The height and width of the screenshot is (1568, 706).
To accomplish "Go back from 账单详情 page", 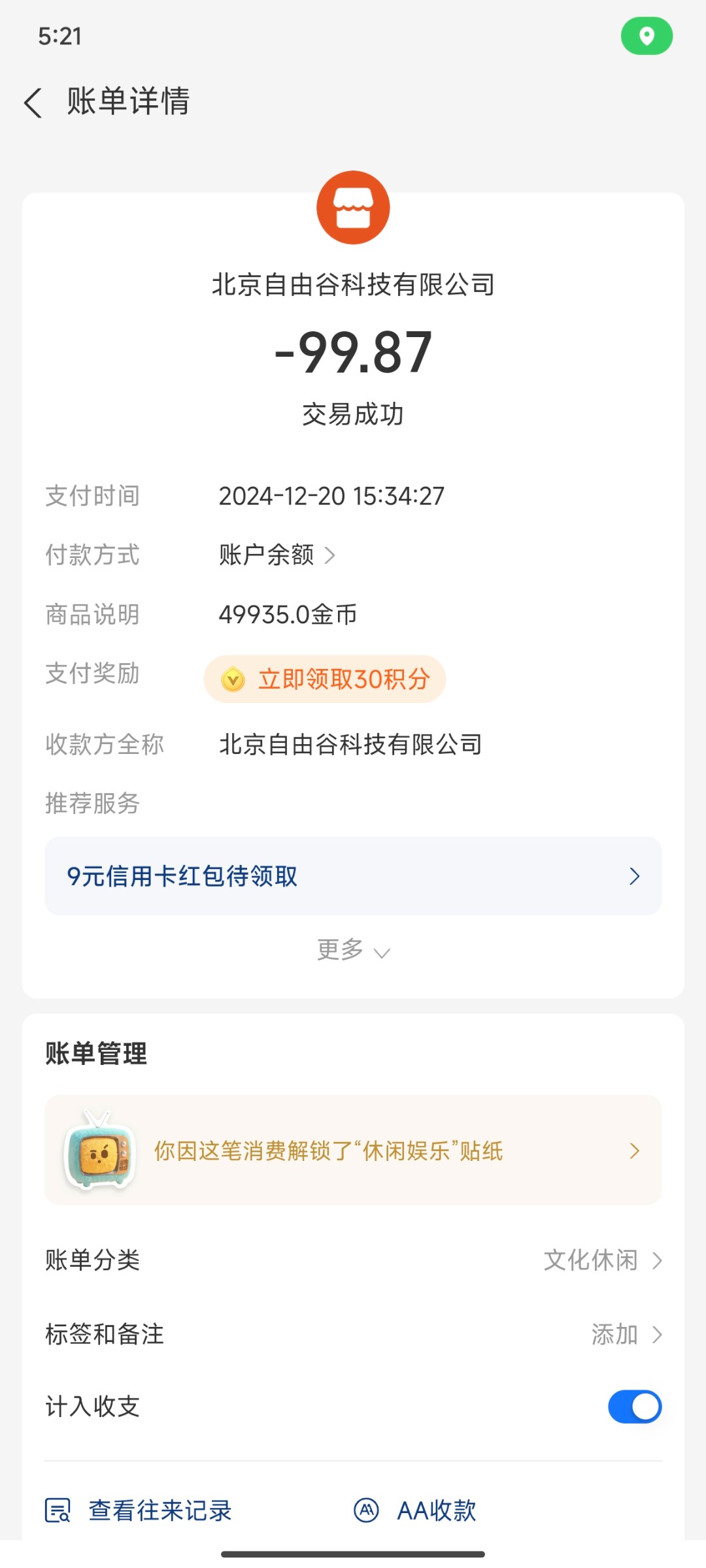I will [33, 103].
